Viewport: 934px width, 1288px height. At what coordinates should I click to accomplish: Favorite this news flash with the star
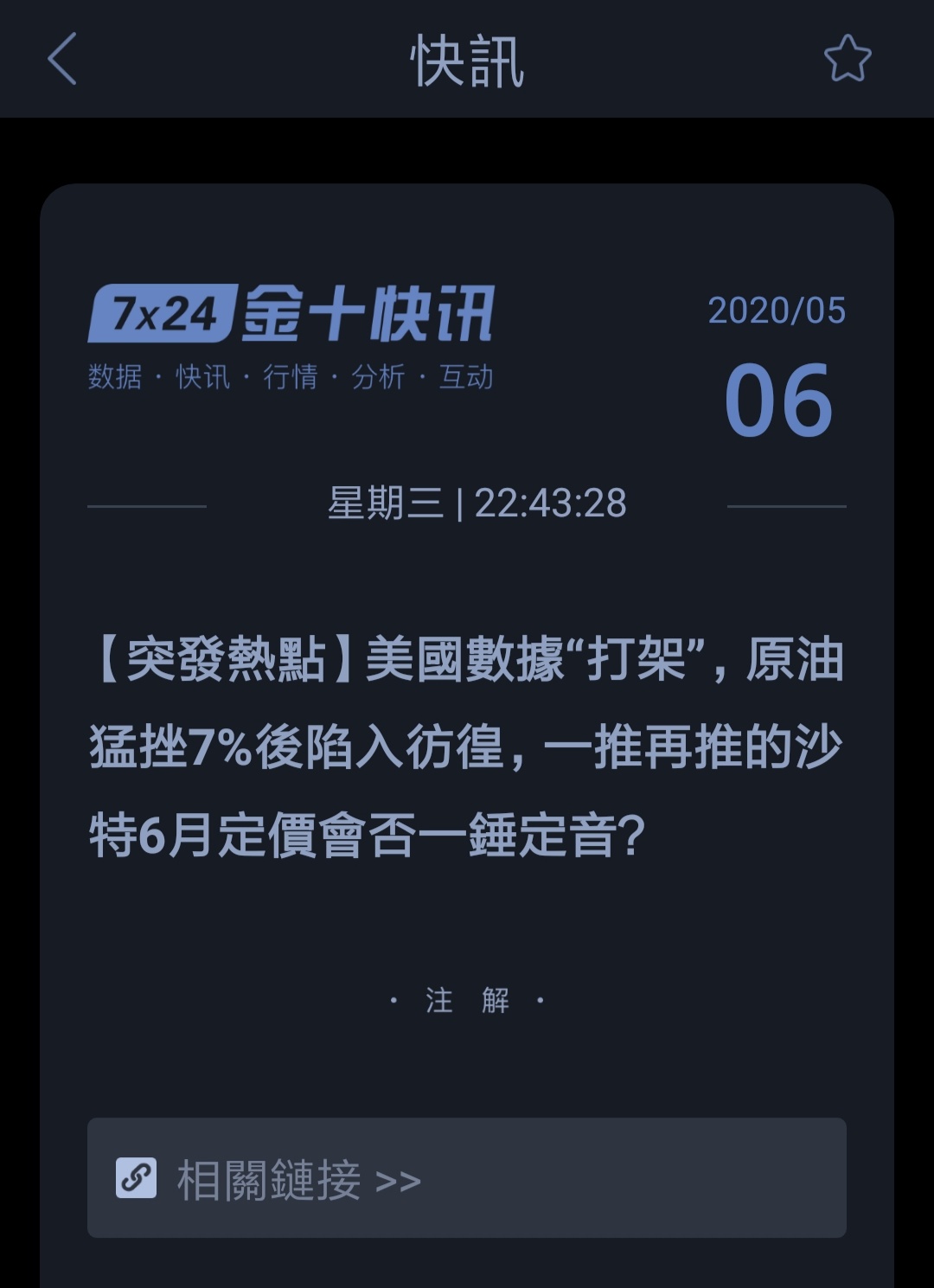coord(847,59)
